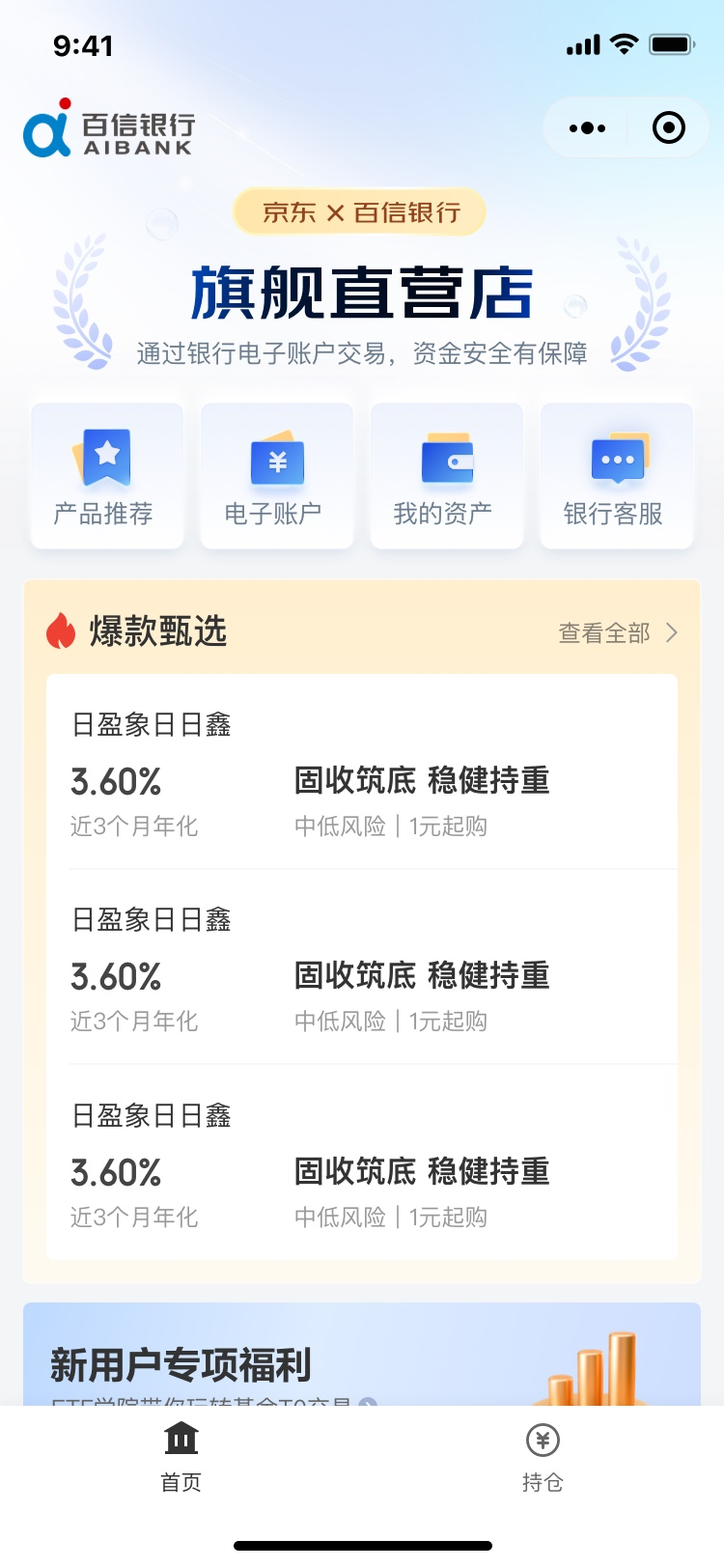Switch to the 首页 tab

tap(181, 1456)
